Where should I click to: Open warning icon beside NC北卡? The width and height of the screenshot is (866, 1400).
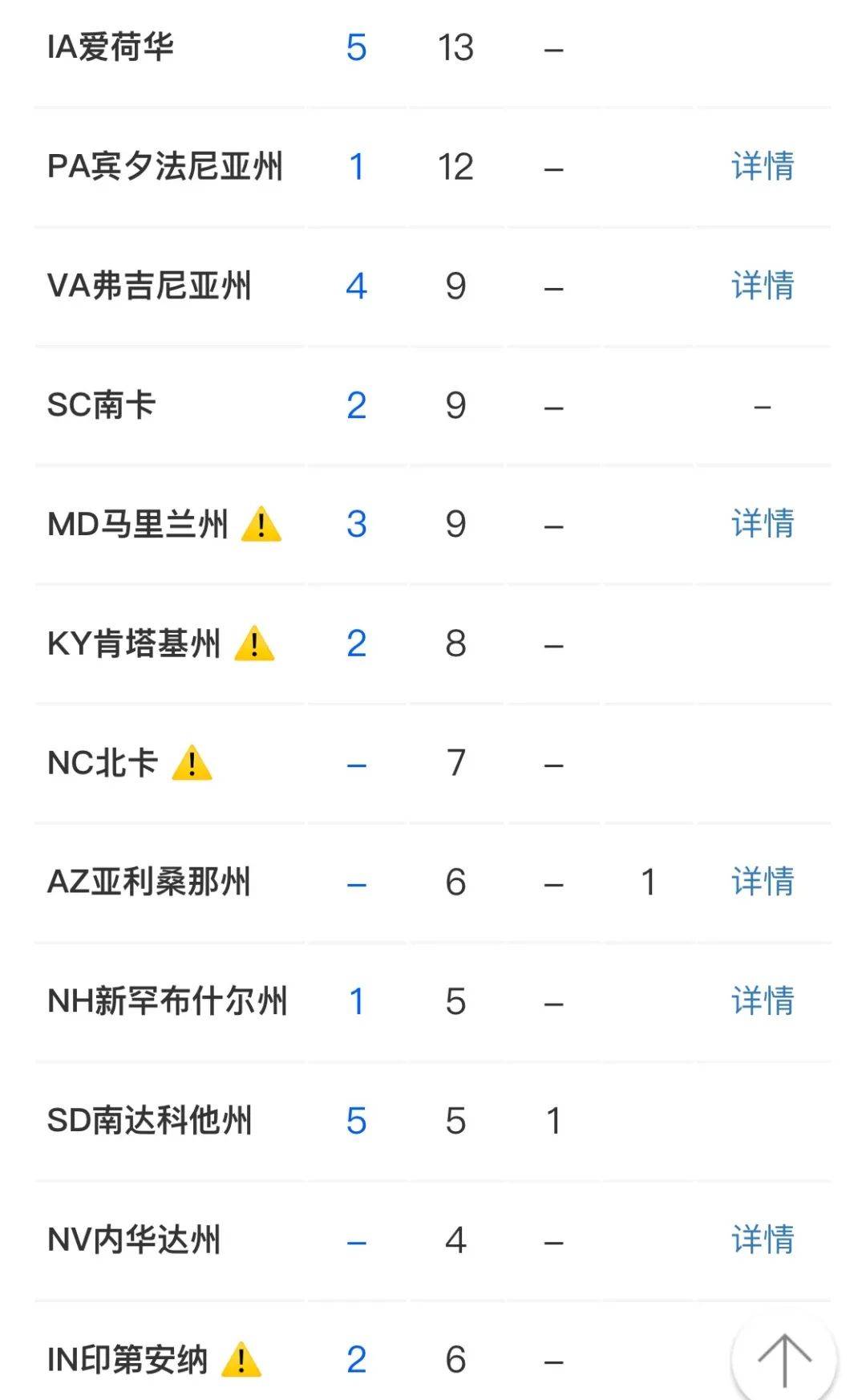[x=192, y=763]
